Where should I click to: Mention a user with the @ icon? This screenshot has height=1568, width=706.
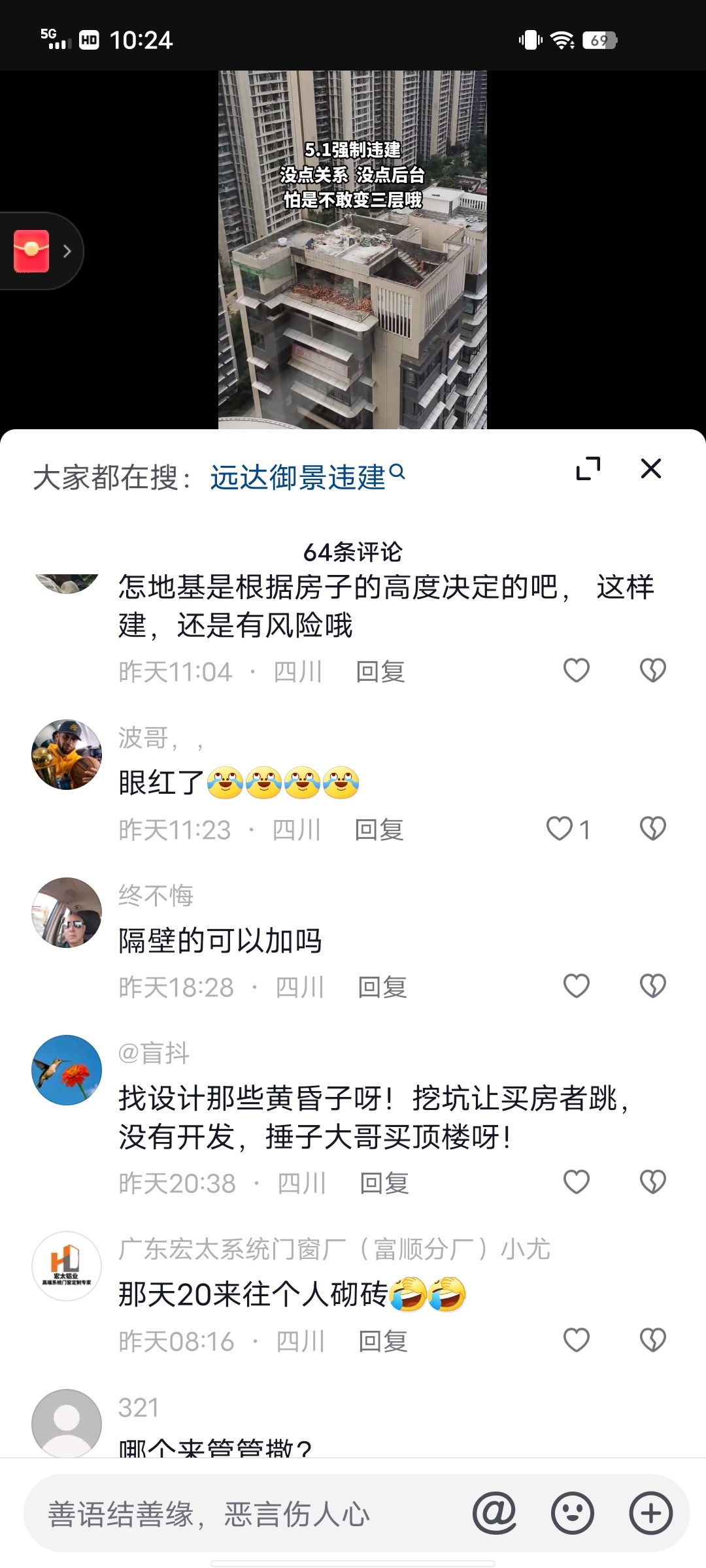494,1513
